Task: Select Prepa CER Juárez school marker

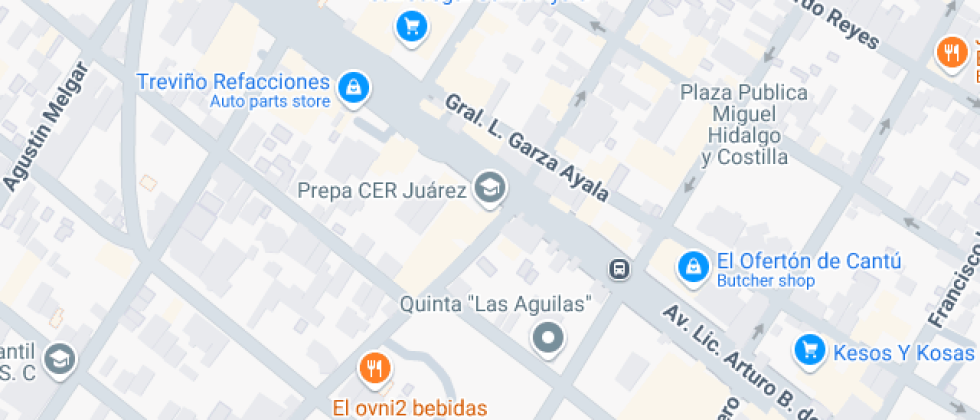Action: (489, 188)
